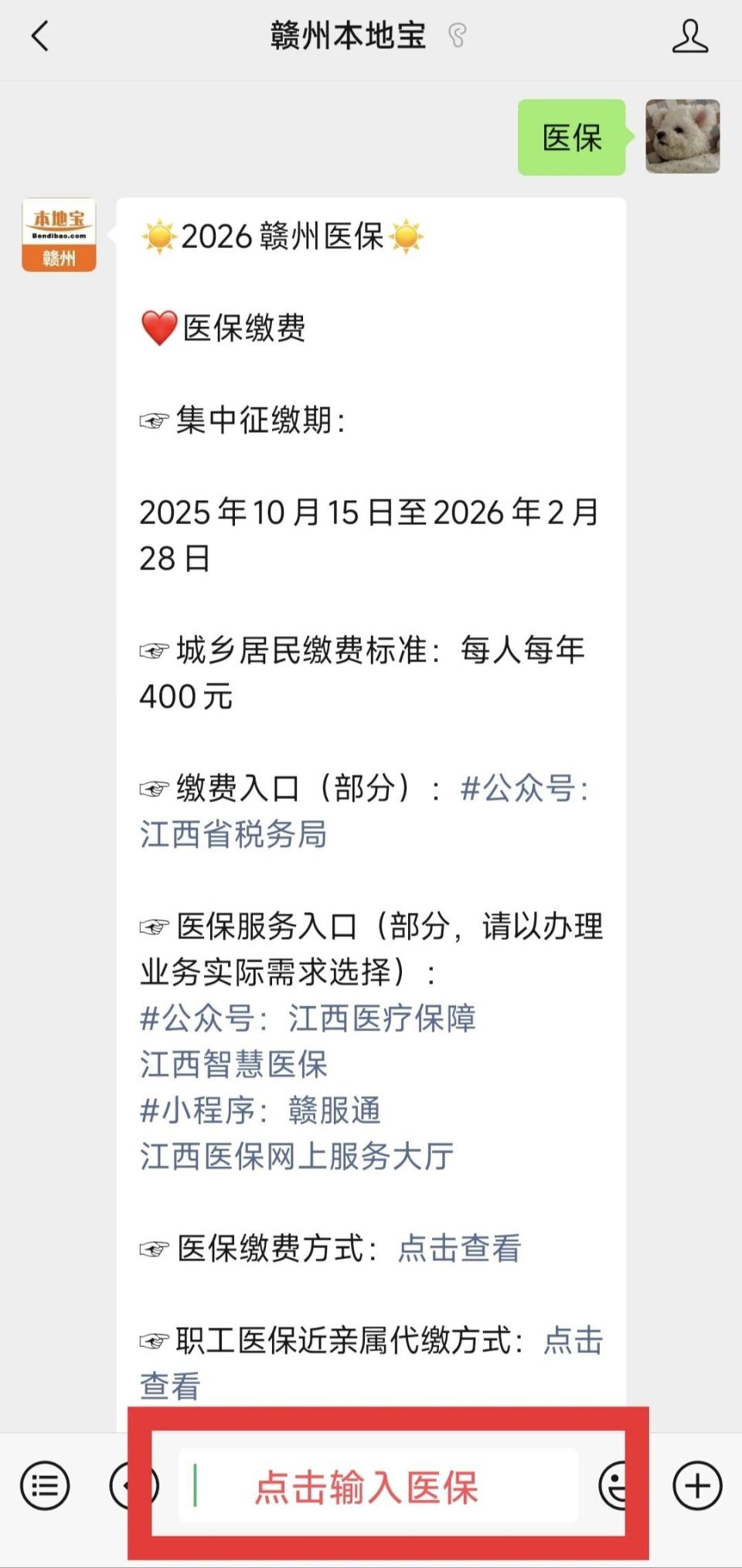Image resolution: width=742 pixels, height=1568 pixels.
Task: Tap the chat title 赣州本地宝
Action: pos(349,36)
